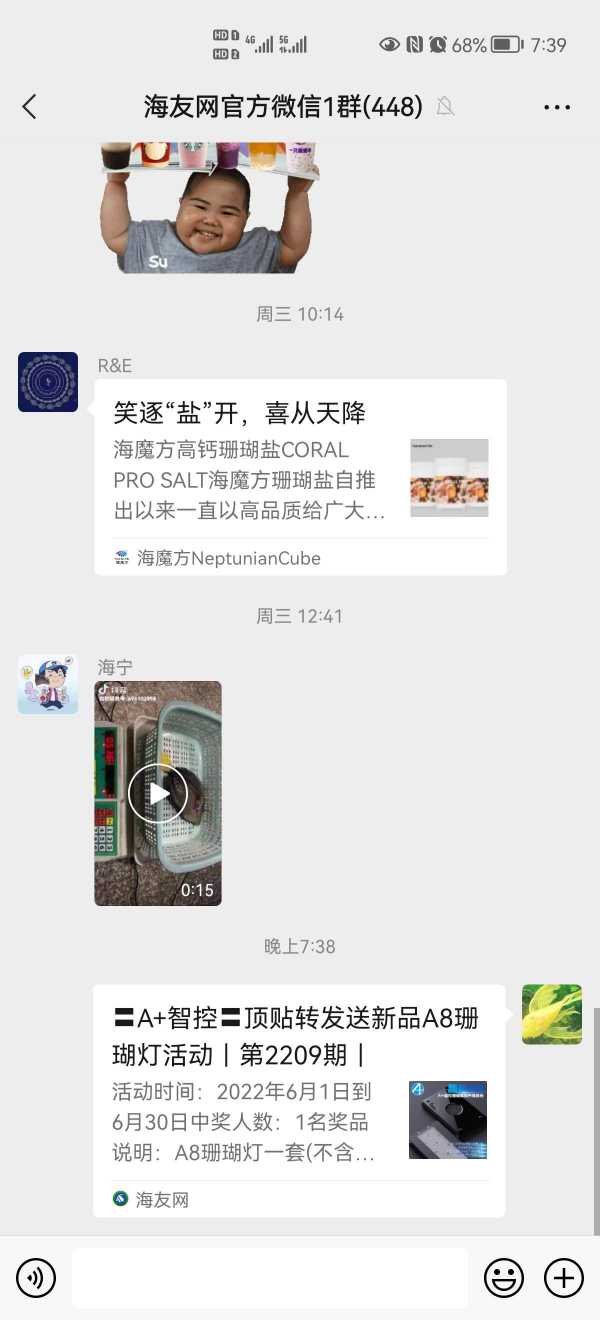Switch to voice message input
Screen dimensions: 600x1320
[36, 1278]
